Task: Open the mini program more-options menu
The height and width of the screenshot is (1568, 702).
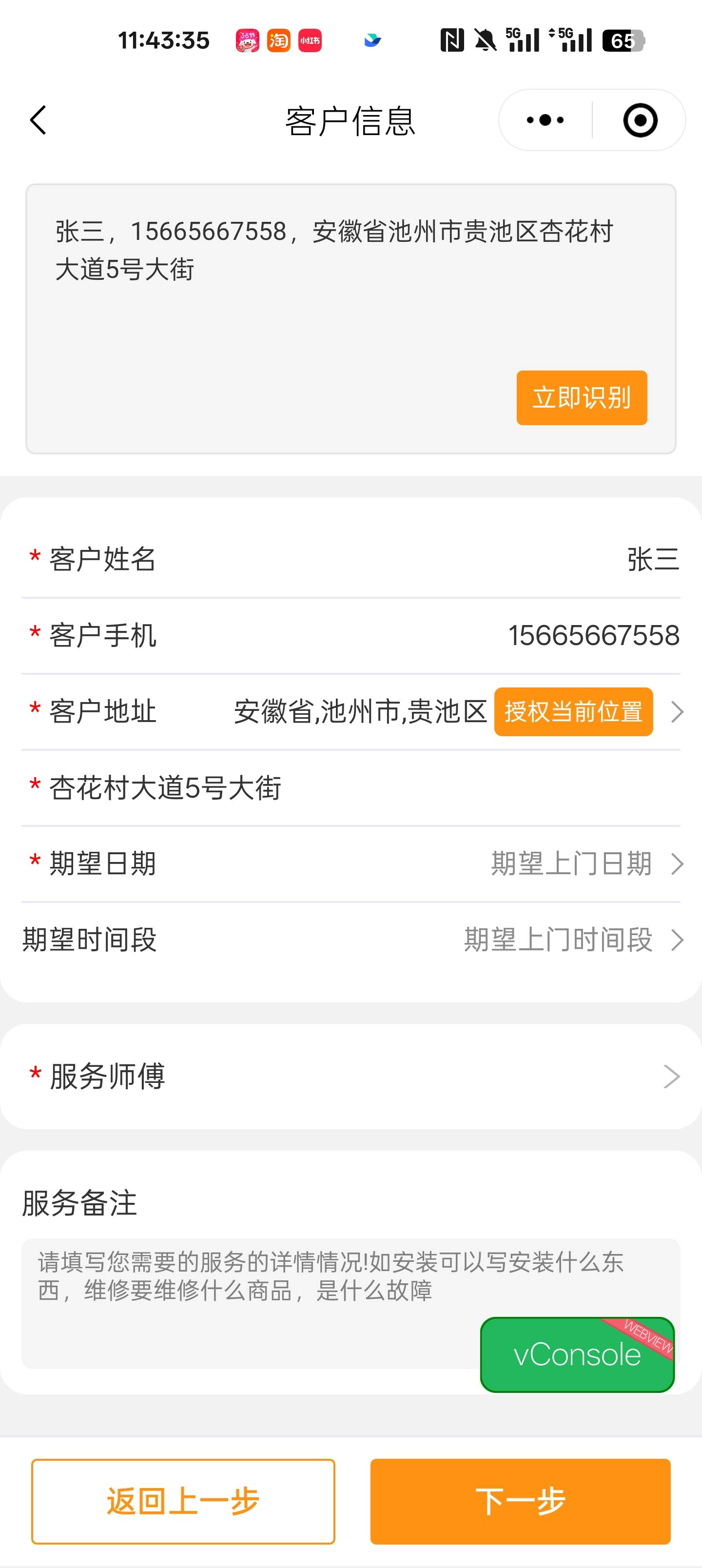Action: tap(545, 120)
